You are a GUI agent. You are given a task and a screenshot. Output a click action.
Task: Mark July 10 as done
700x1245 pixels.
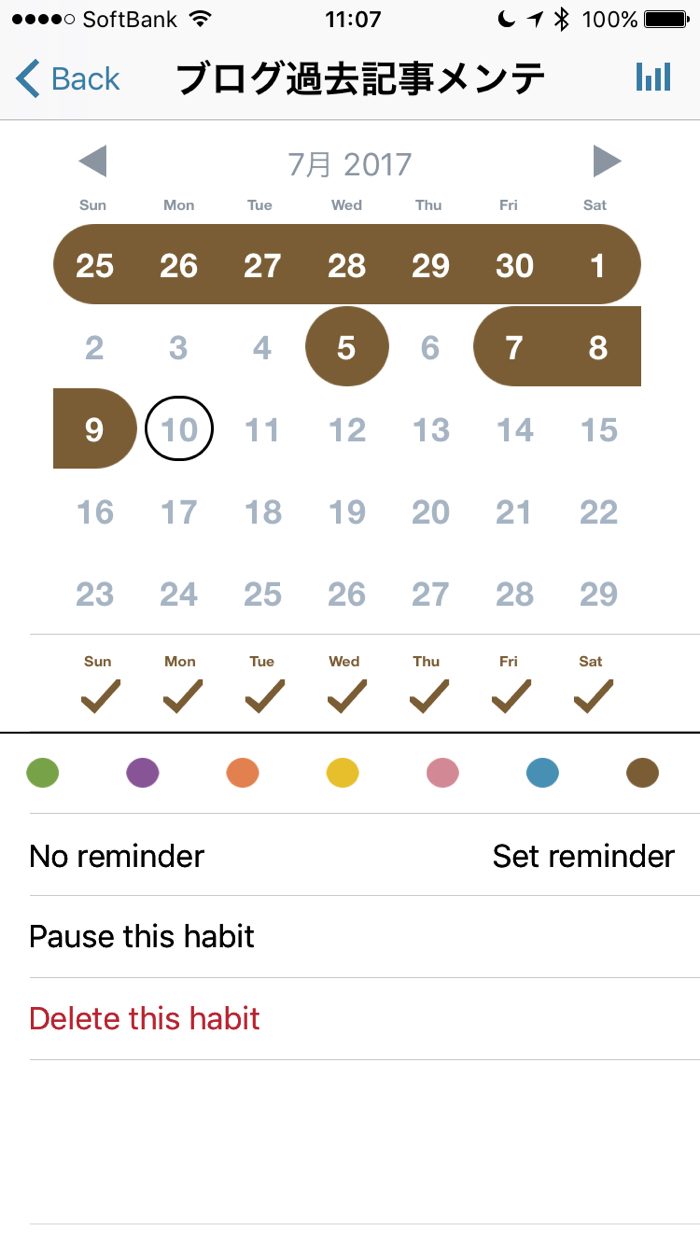tap(179, 430)
